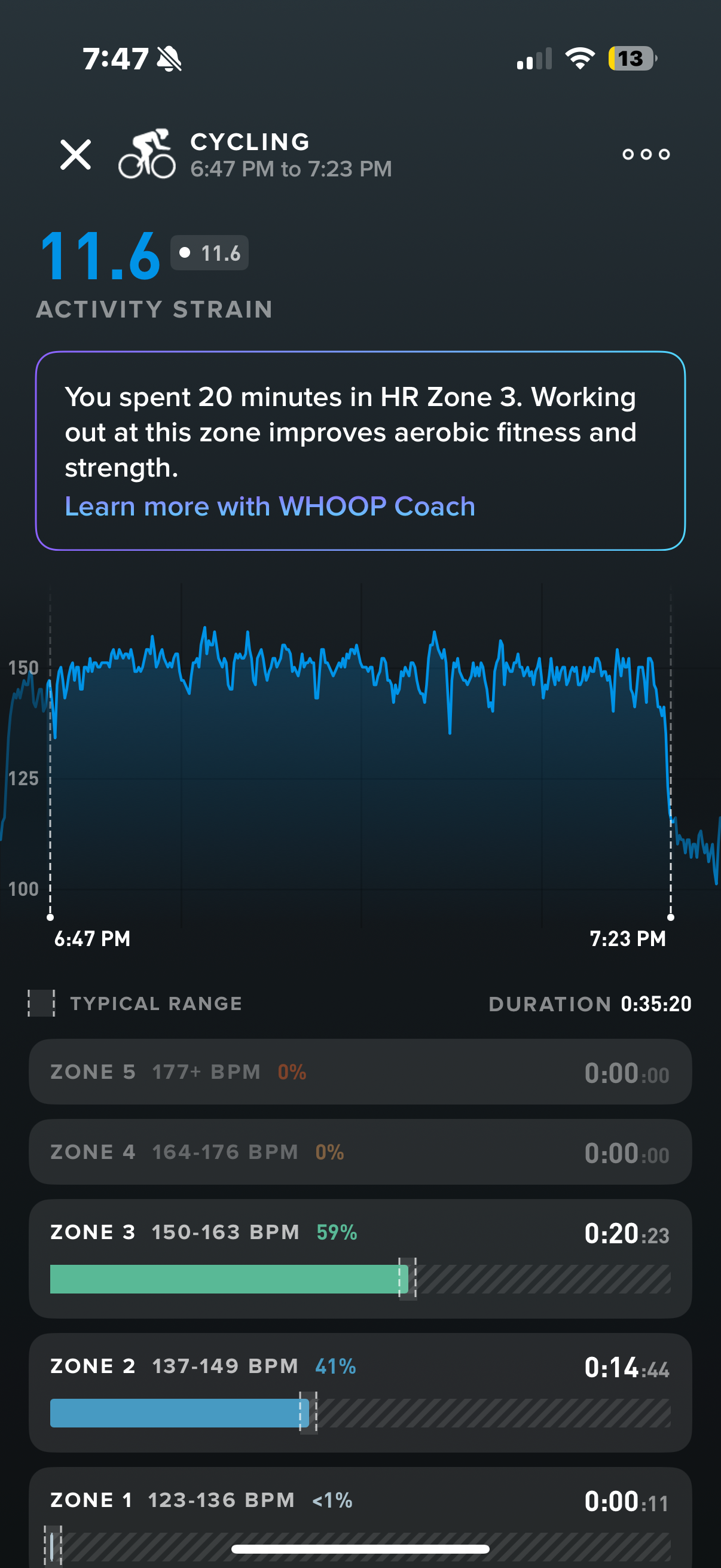Screen dimensions: 721x1568
Task: Select the Zone 1 heart rate card
Action: tap(360, 1518)
